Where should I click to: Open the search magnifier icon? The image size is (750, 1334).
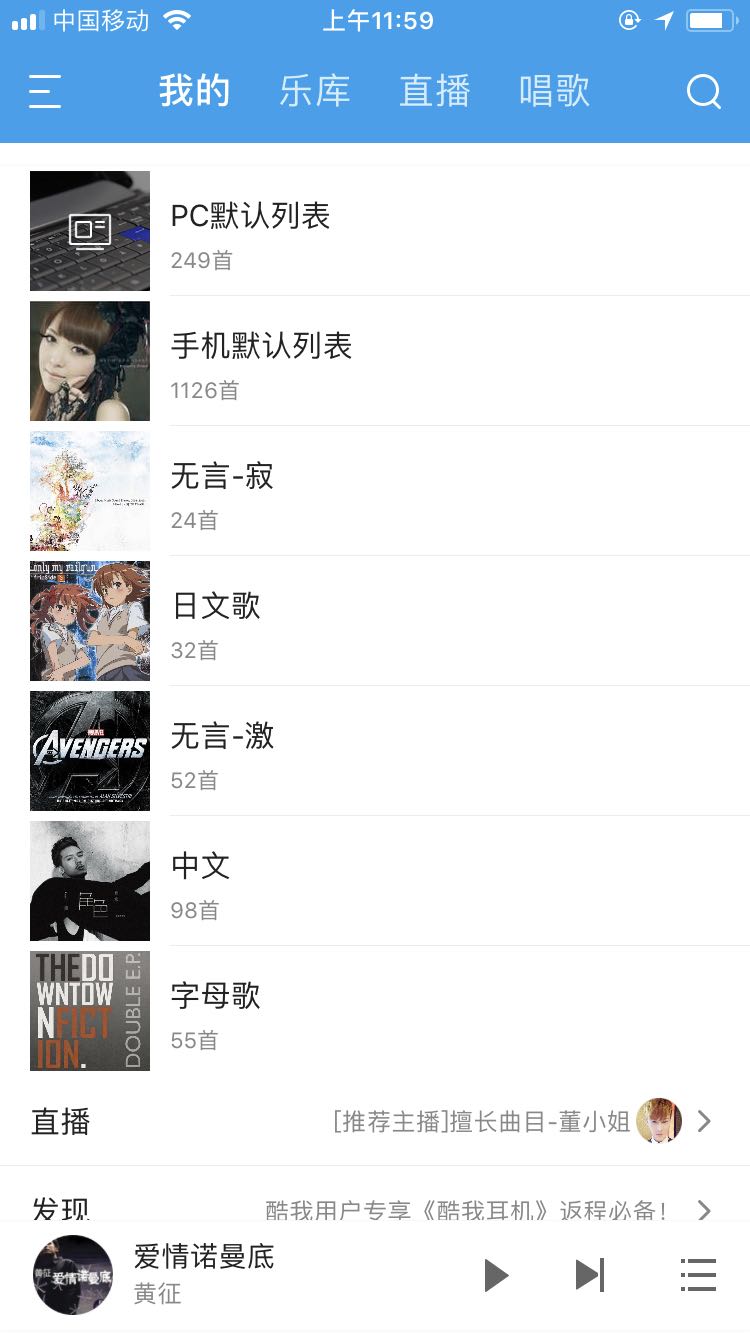pos(704,92)
